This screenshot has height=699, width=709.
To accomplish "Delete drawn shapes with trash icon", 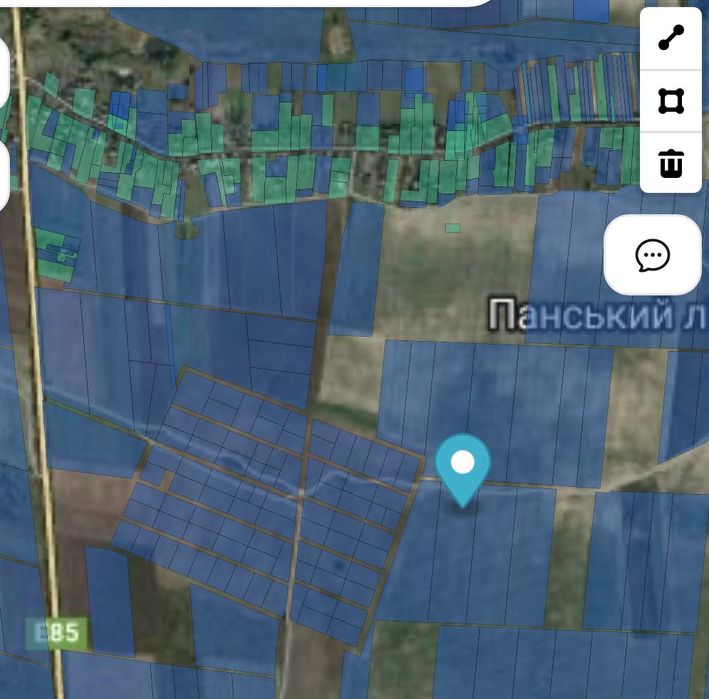I will click(670, 162).
